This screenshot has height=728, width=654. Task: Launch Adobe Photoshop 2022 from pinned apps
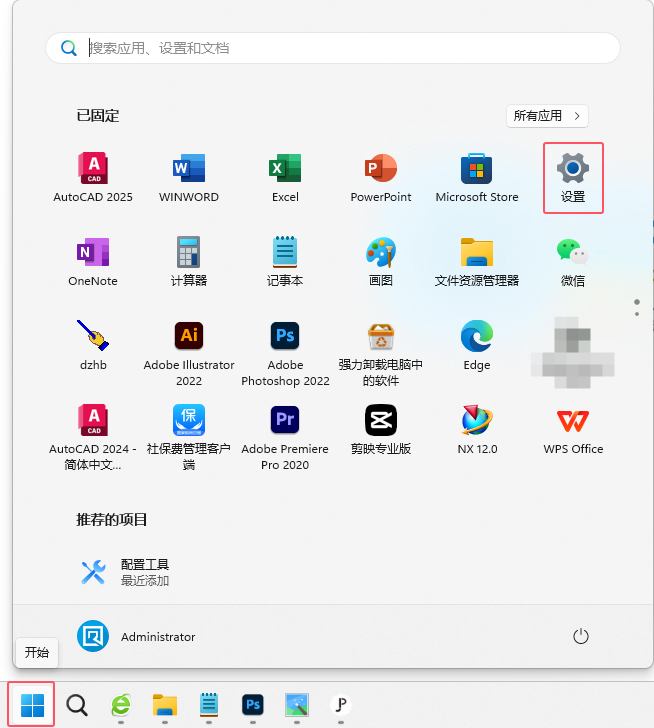[x=285, y=352]
